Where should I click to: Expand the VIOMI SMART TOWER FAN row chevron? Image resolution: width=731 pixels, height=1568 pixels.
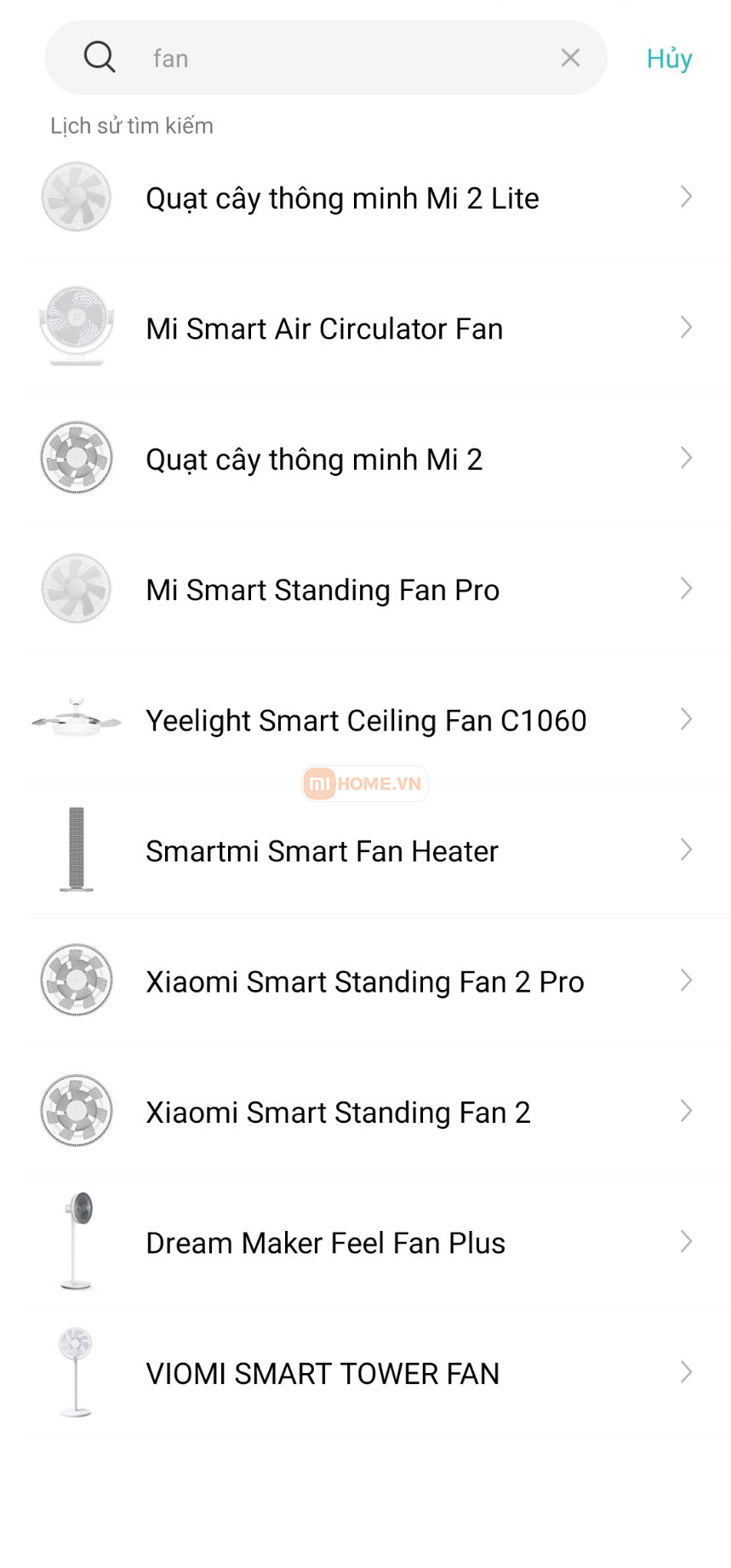(x=687, y=1373)
